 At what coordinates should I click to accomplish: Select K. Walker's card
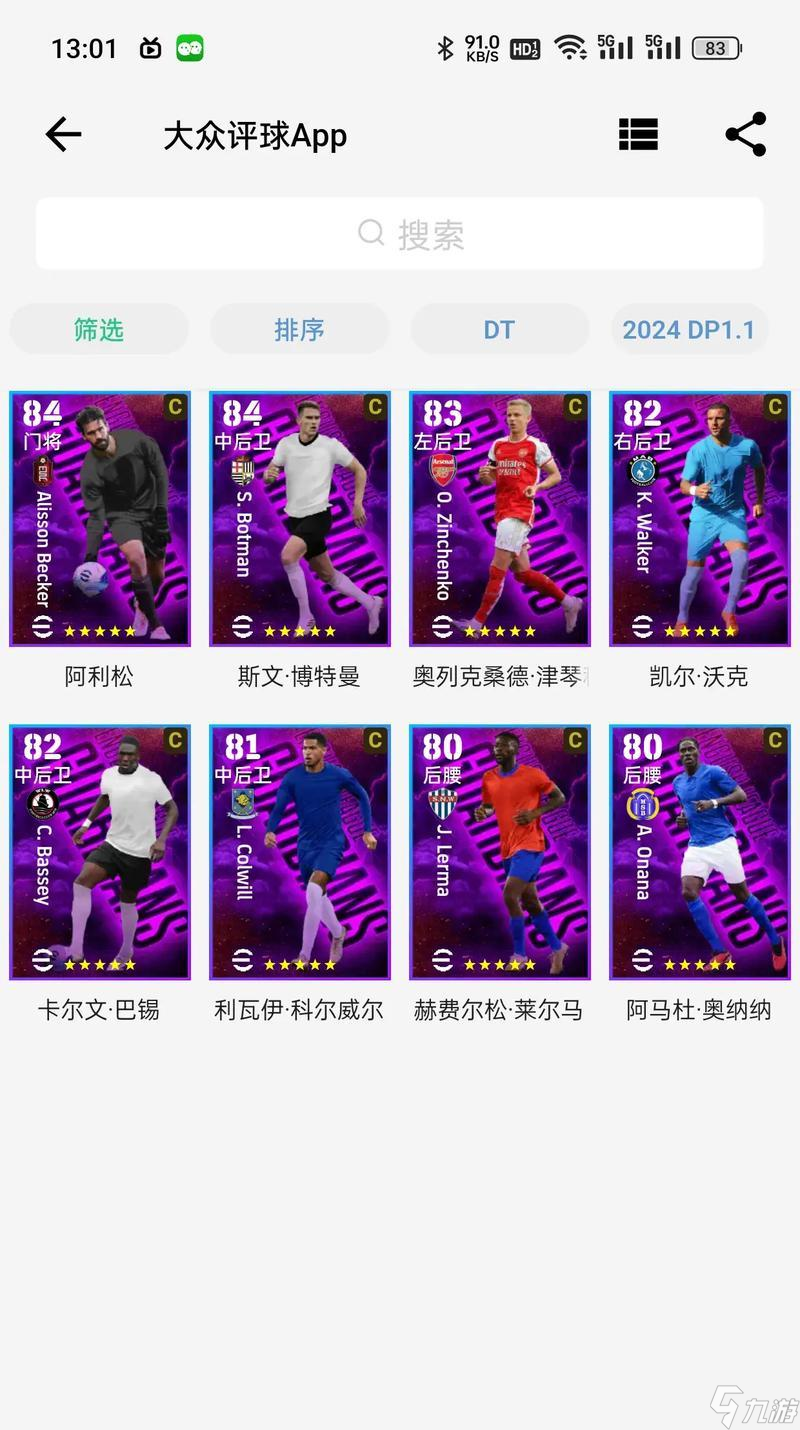[x=699, y=519]
